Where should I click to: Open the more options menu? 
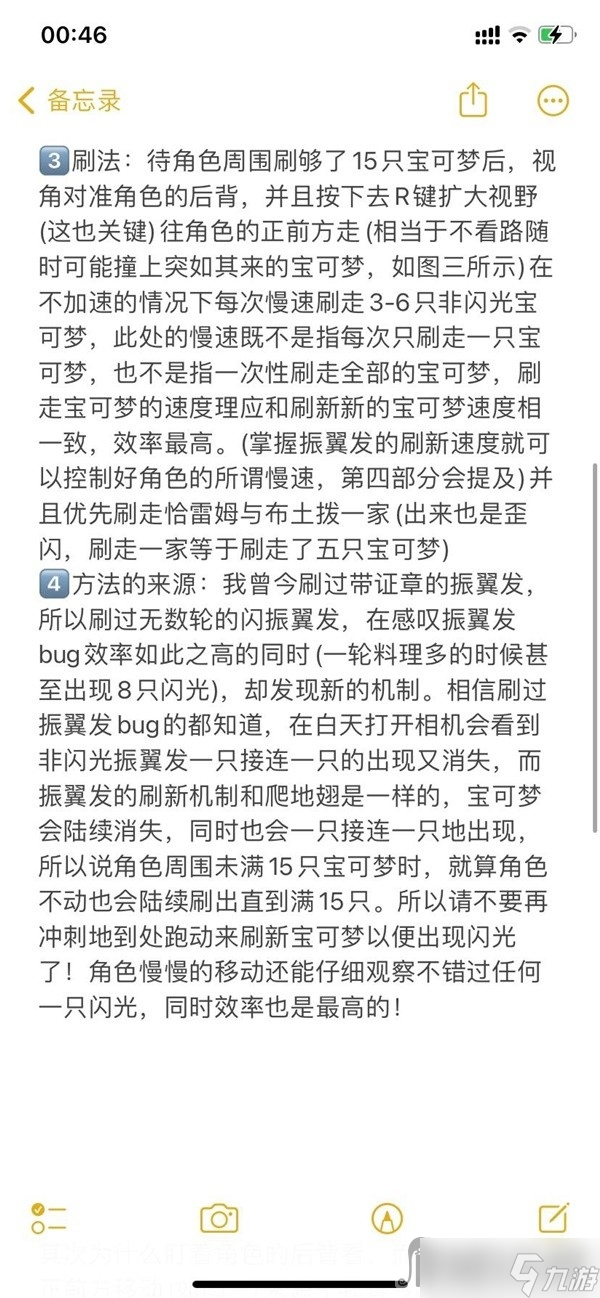click(x=553, y=100)
